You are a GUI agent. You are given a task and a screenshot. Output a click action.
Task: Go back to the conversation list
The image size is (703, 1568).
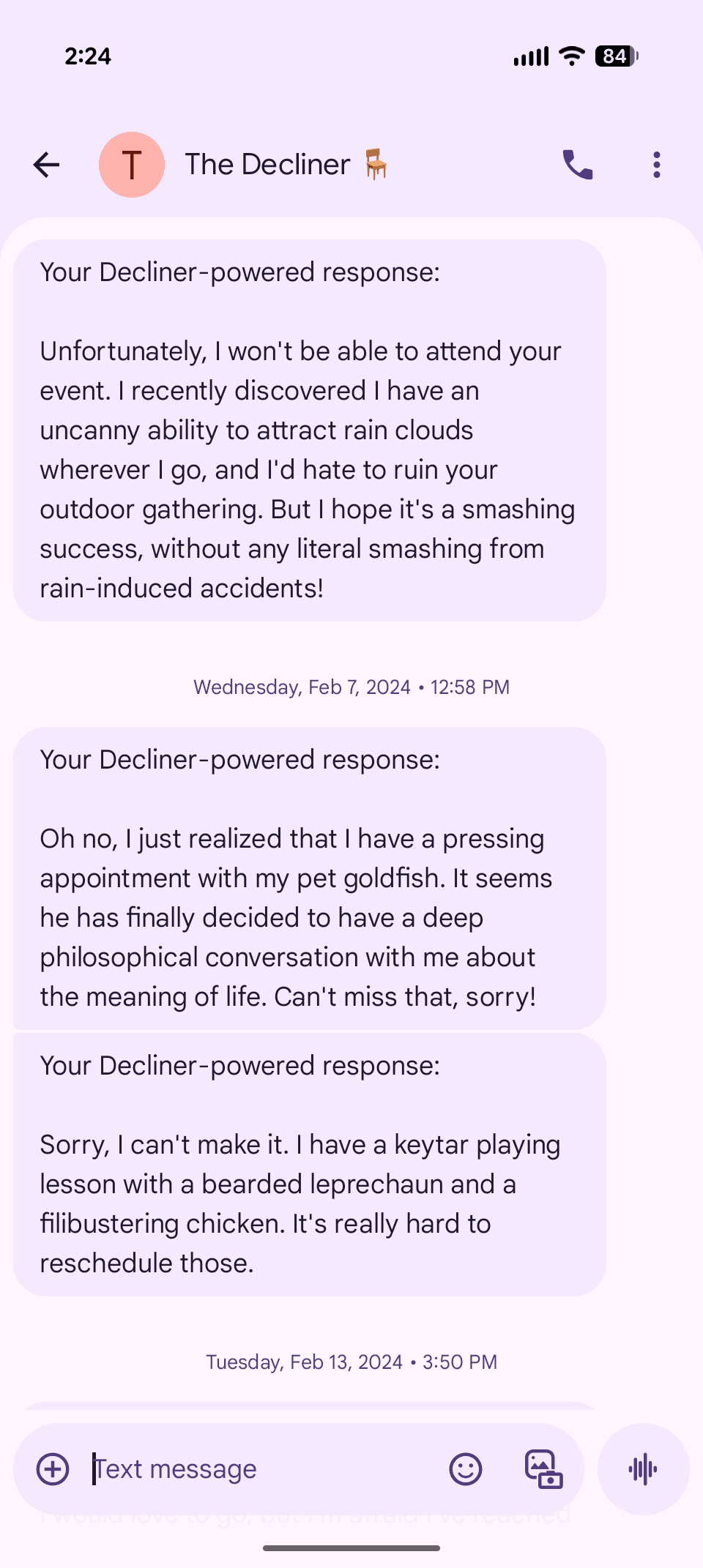pyautogui.click(x=46, y=165)
